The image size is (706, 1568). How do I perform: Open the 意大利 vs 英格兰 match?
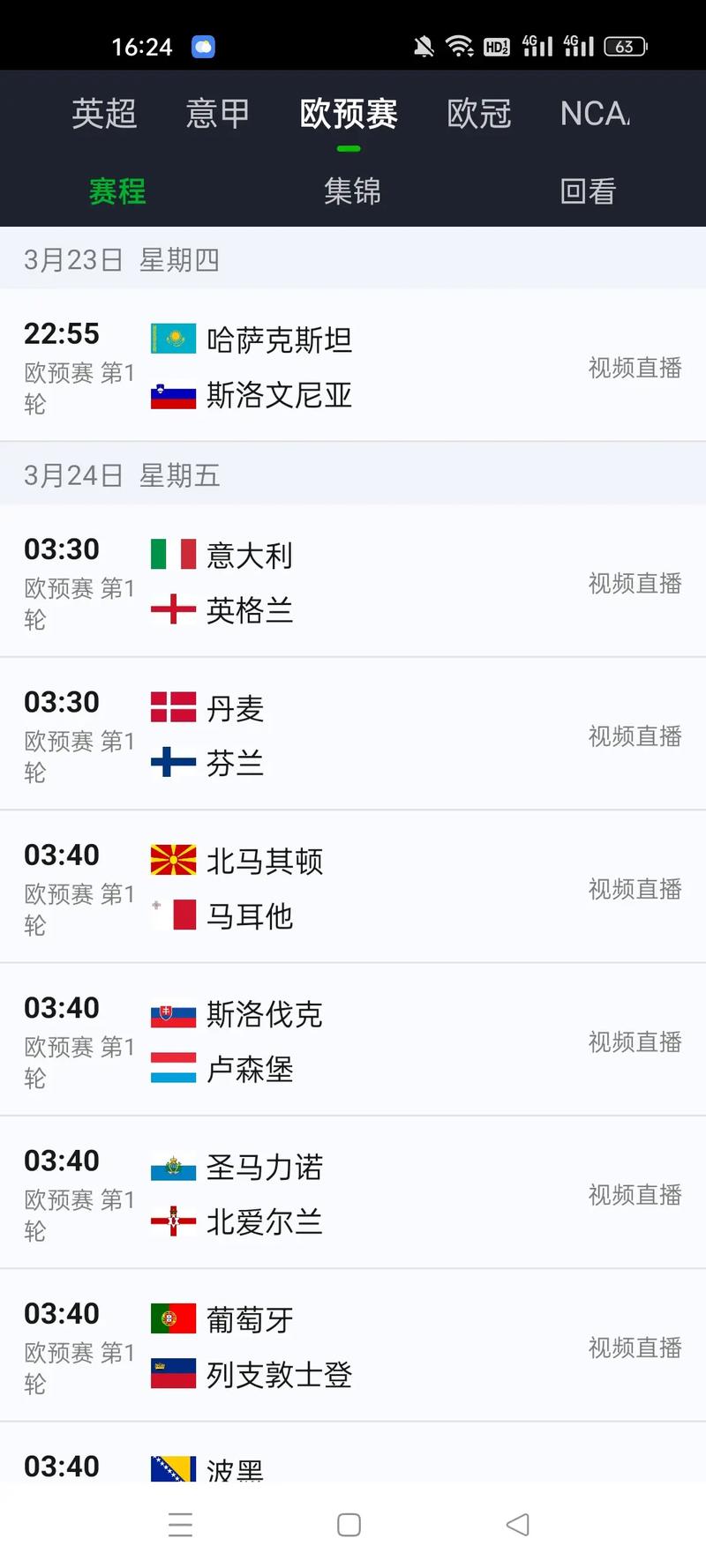(x=353, y=581)
